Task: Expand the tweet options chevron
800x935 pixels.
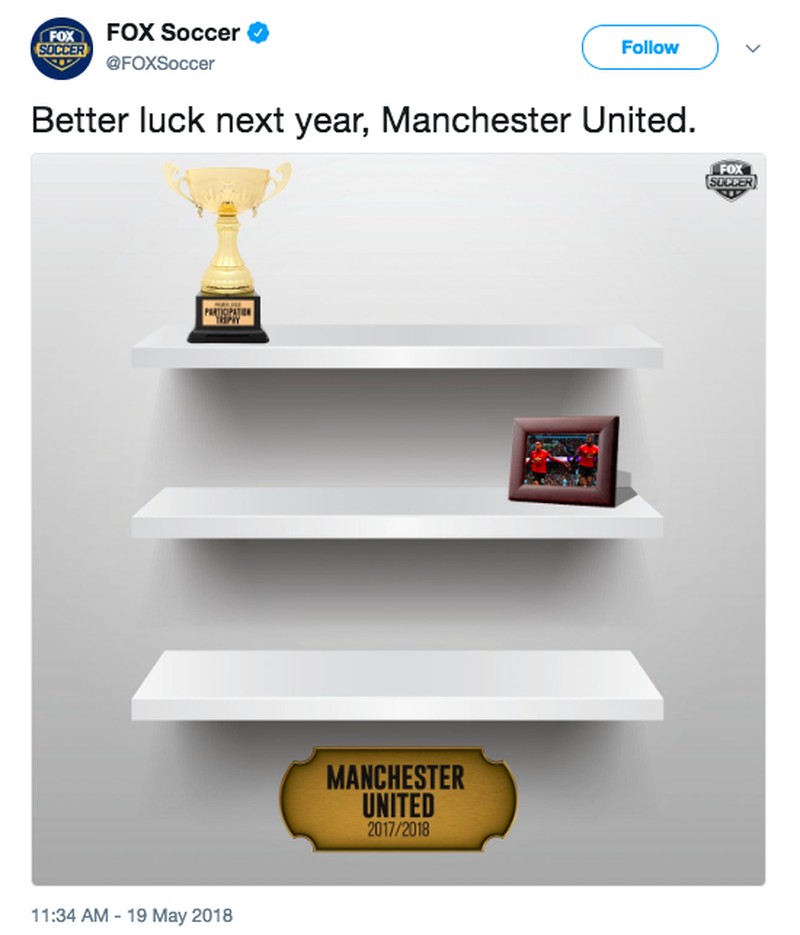Action: (x=754, y=48)
